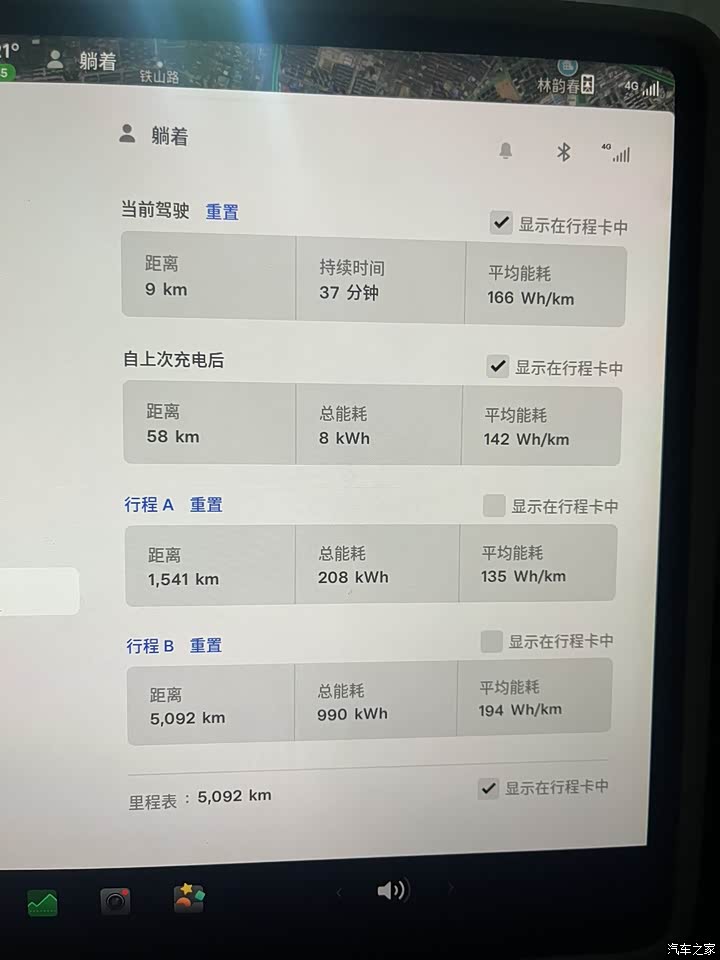
Task: Tap the volume speaker icon
Action: coord(391,891)
